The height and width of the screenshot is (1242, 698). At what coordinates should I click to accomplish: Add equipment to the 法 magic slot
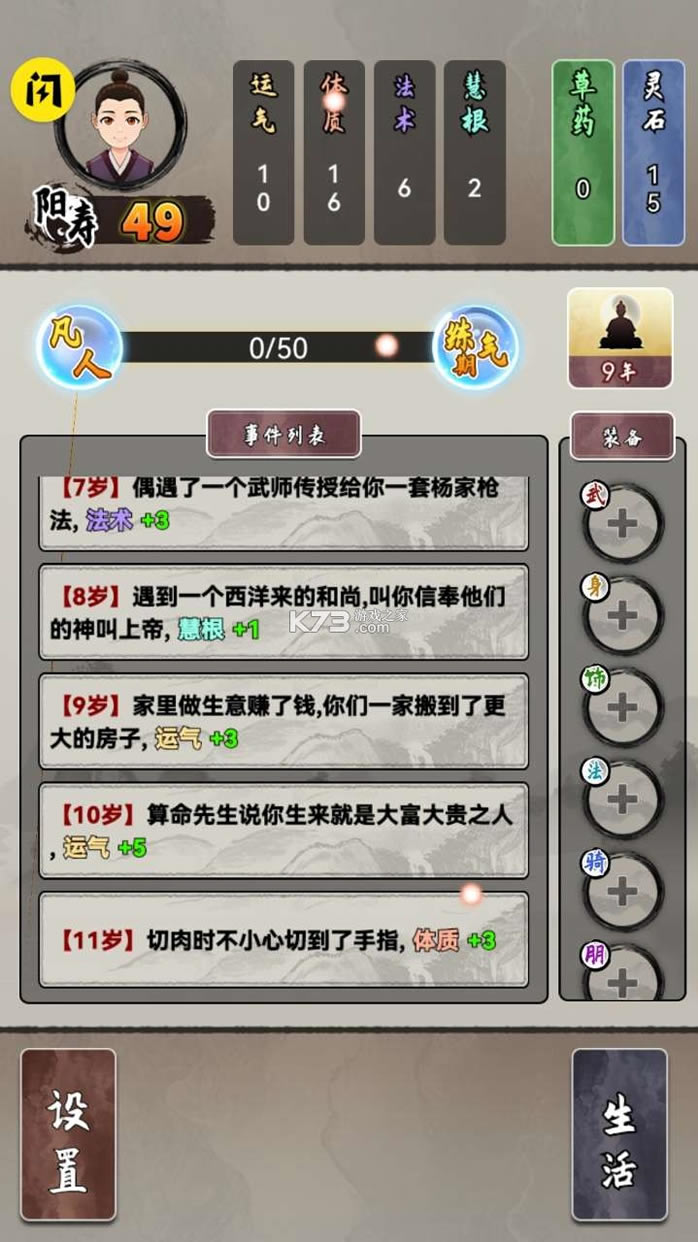coord(622,799)
